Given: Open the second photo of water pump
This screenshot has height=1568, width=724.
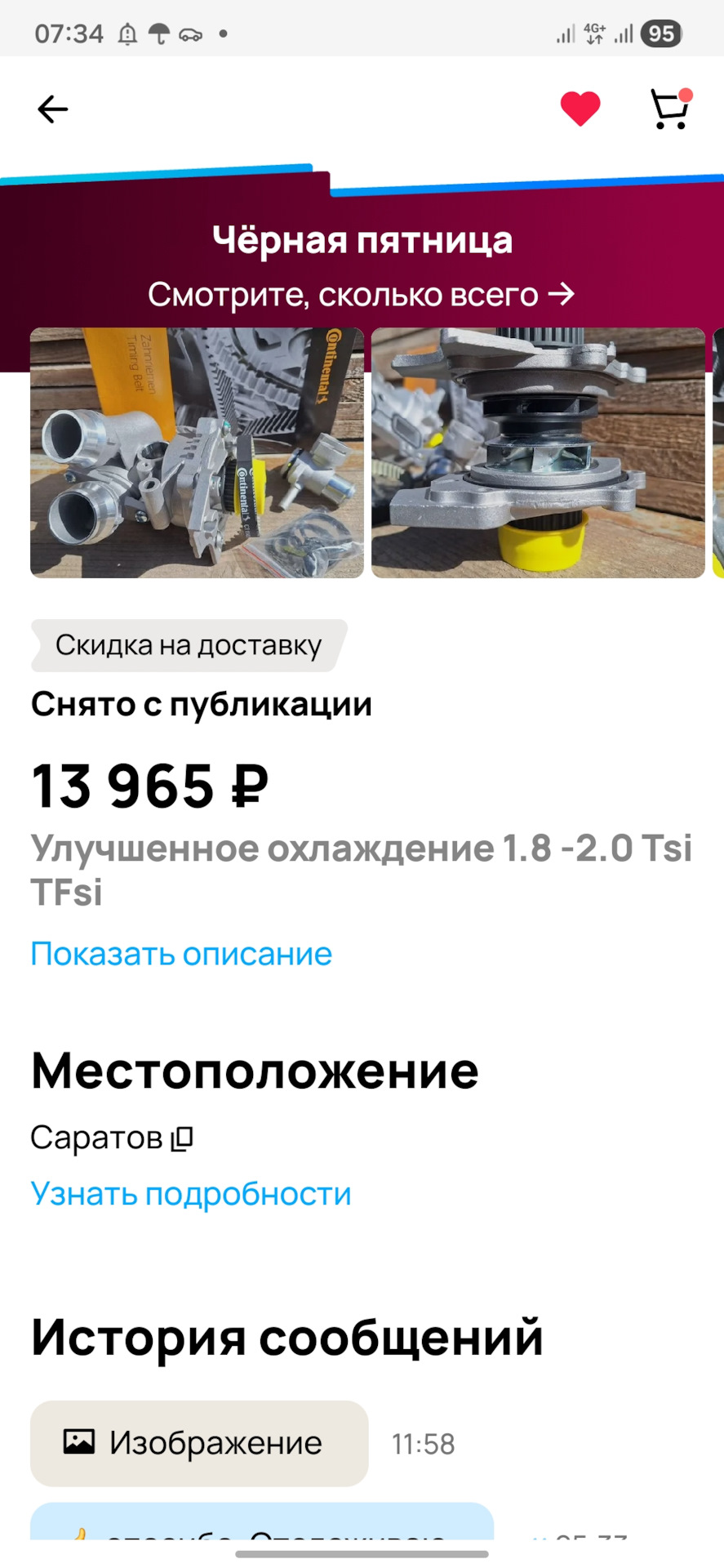Looking at the screenshot, I should pyautogui.click(x=538, y=453).
